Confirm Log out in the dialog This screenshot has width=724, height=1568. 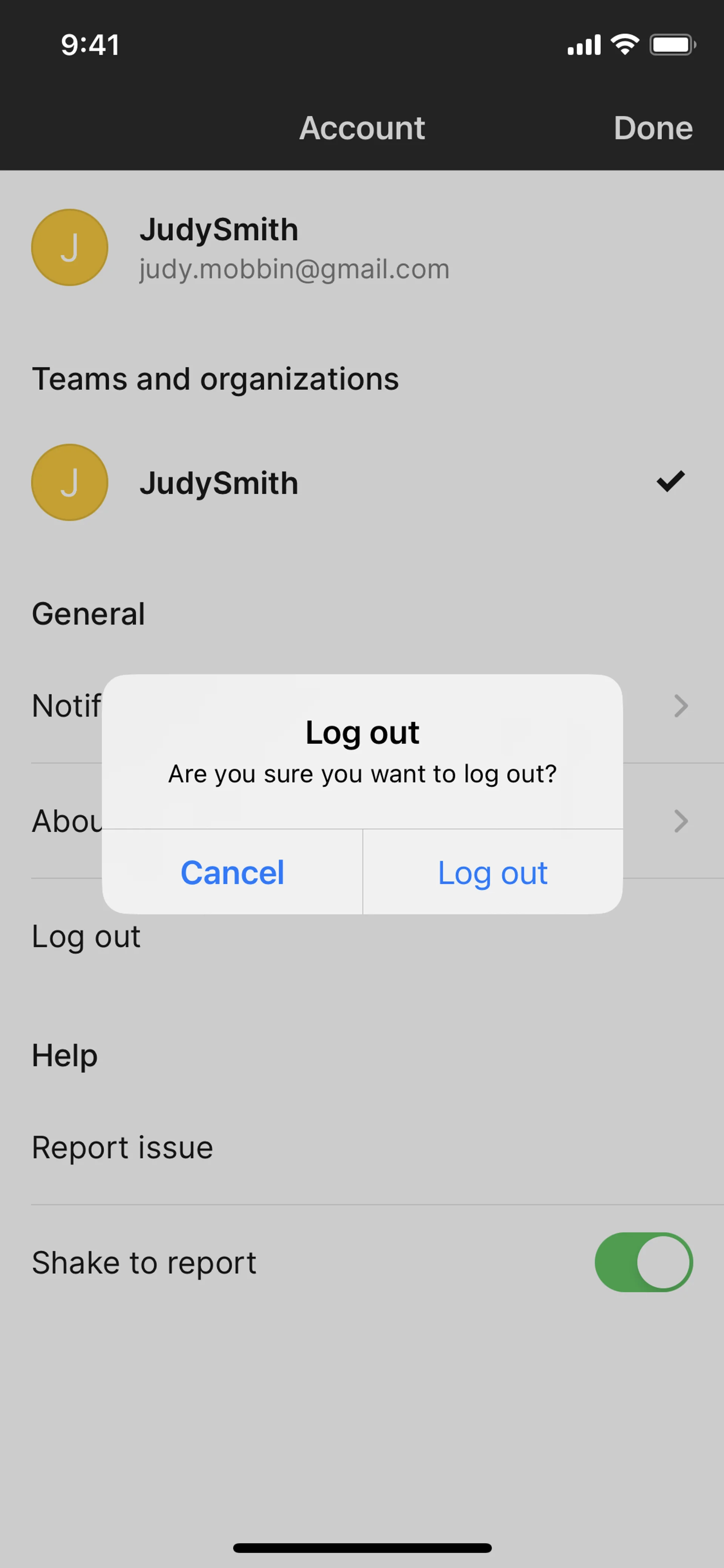492,872
